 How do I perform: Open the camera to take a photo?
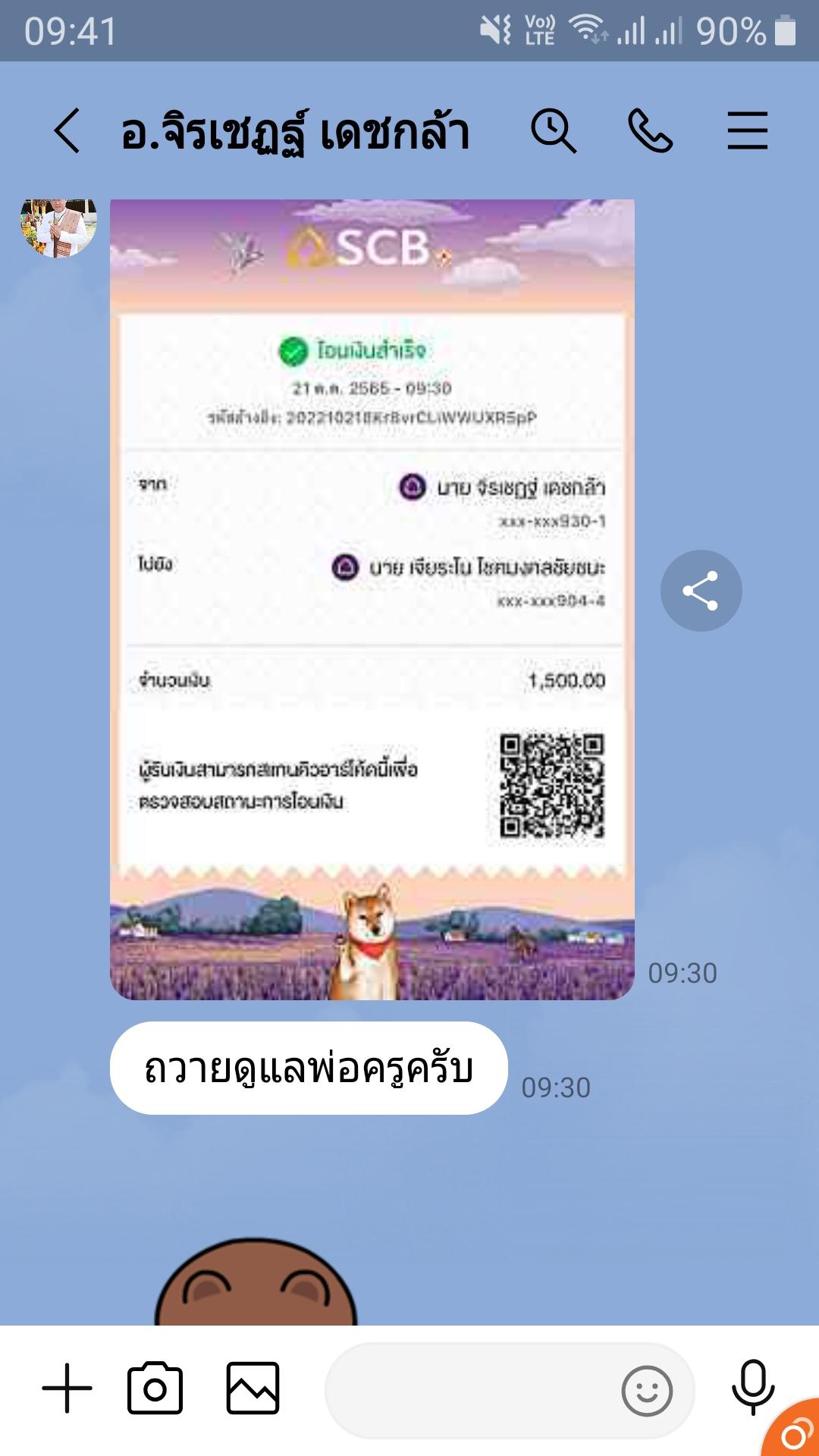155,1389
